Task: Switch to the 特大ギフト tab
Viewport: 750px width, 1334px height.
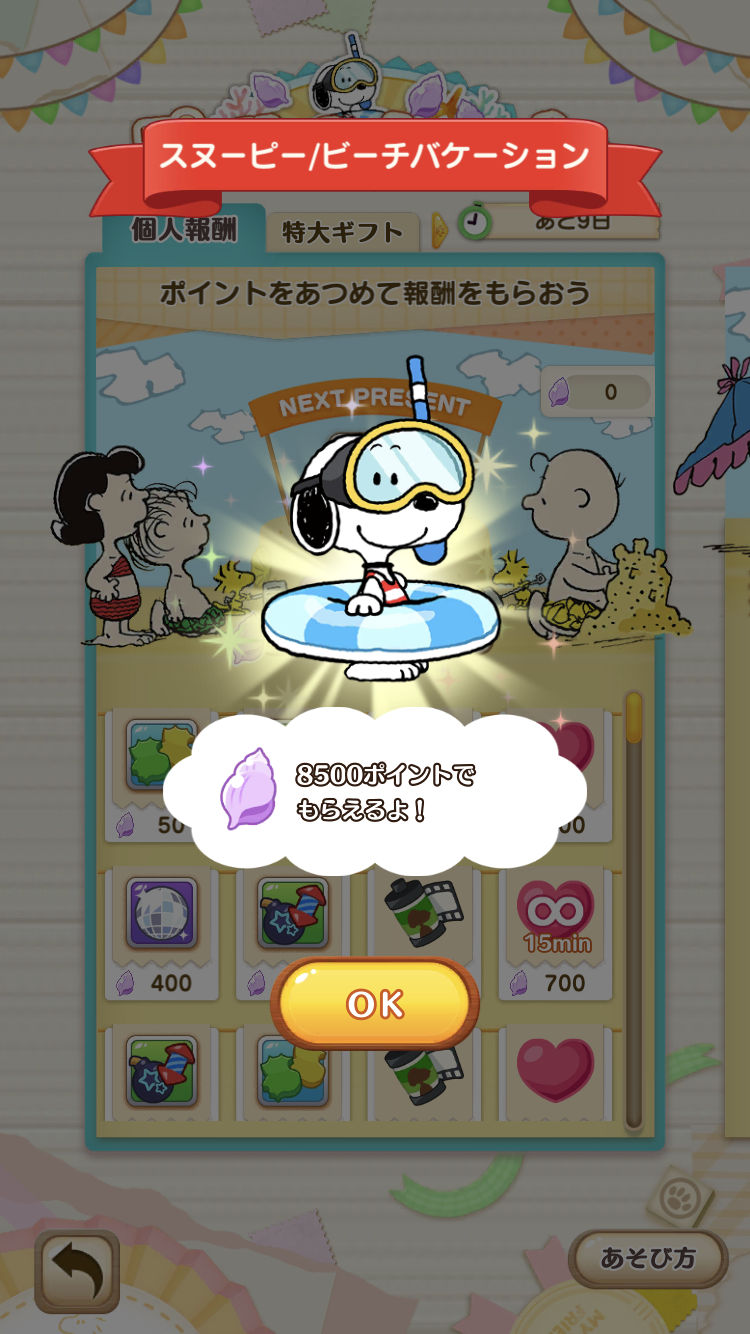Action: [x=342, y=233]
